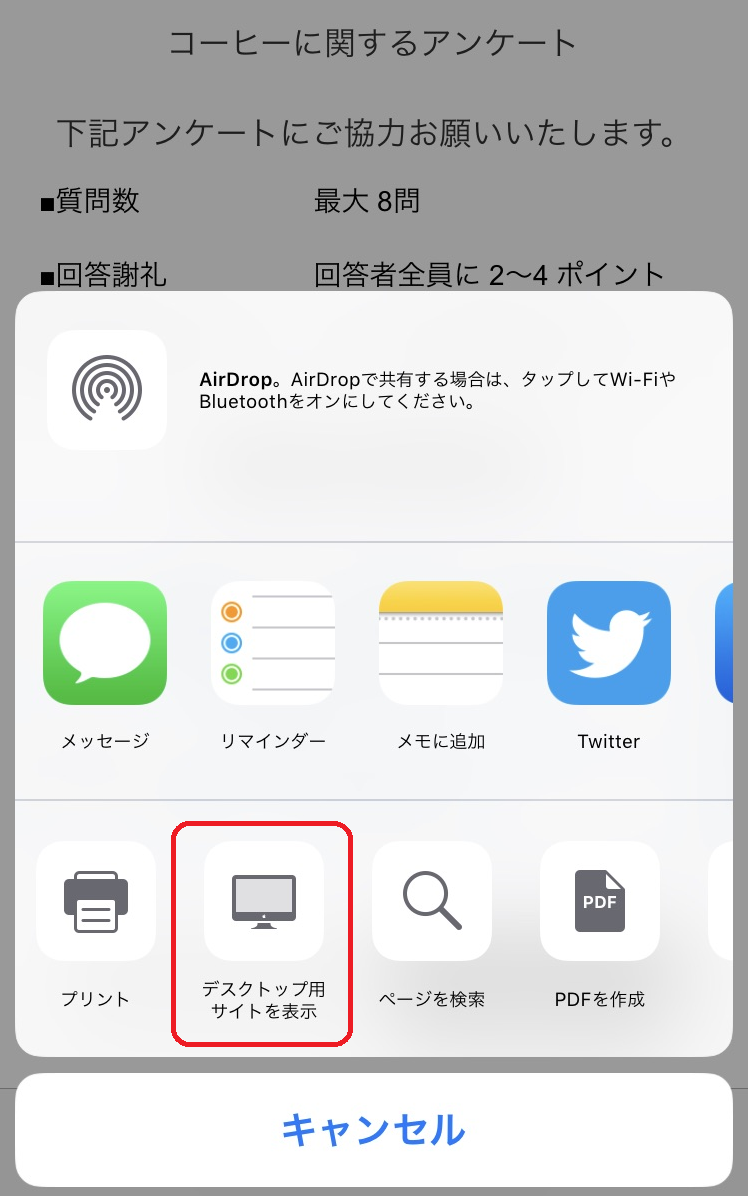This screenshot has width=748, height=1196.
Task: Select デスクトップ用サイトを表示
Action: [x=264, y=901]
